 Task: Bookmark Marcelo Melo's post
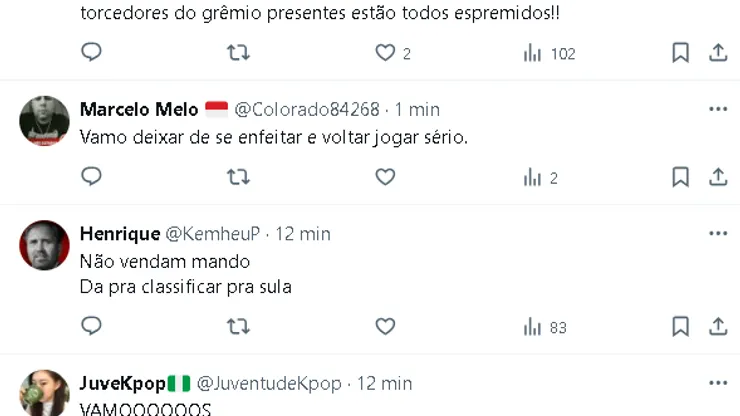coord(680,178)
